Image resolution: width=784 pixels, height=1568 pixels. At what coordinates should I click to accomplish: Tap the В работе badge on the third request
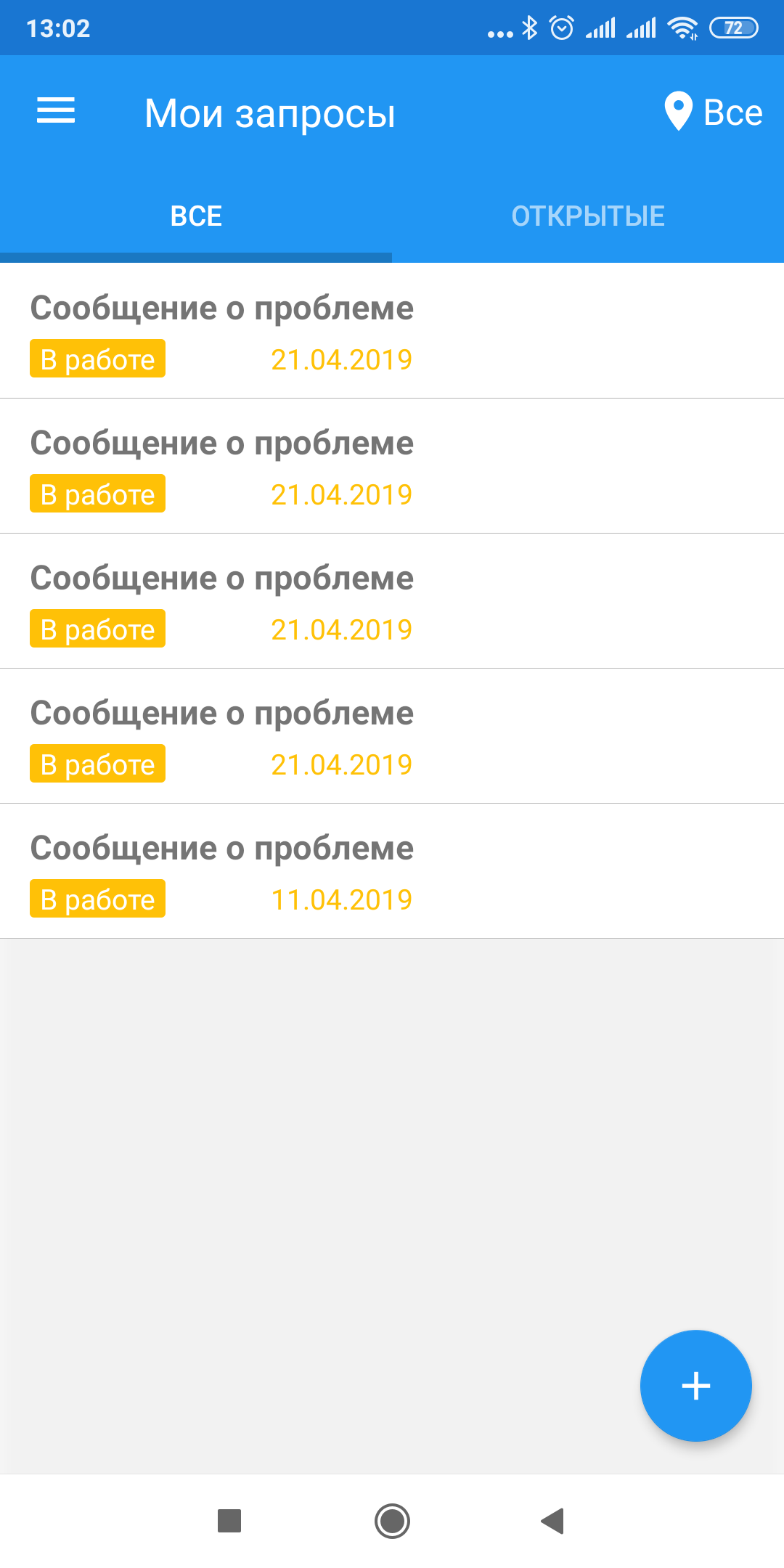(x=97, y=629)
